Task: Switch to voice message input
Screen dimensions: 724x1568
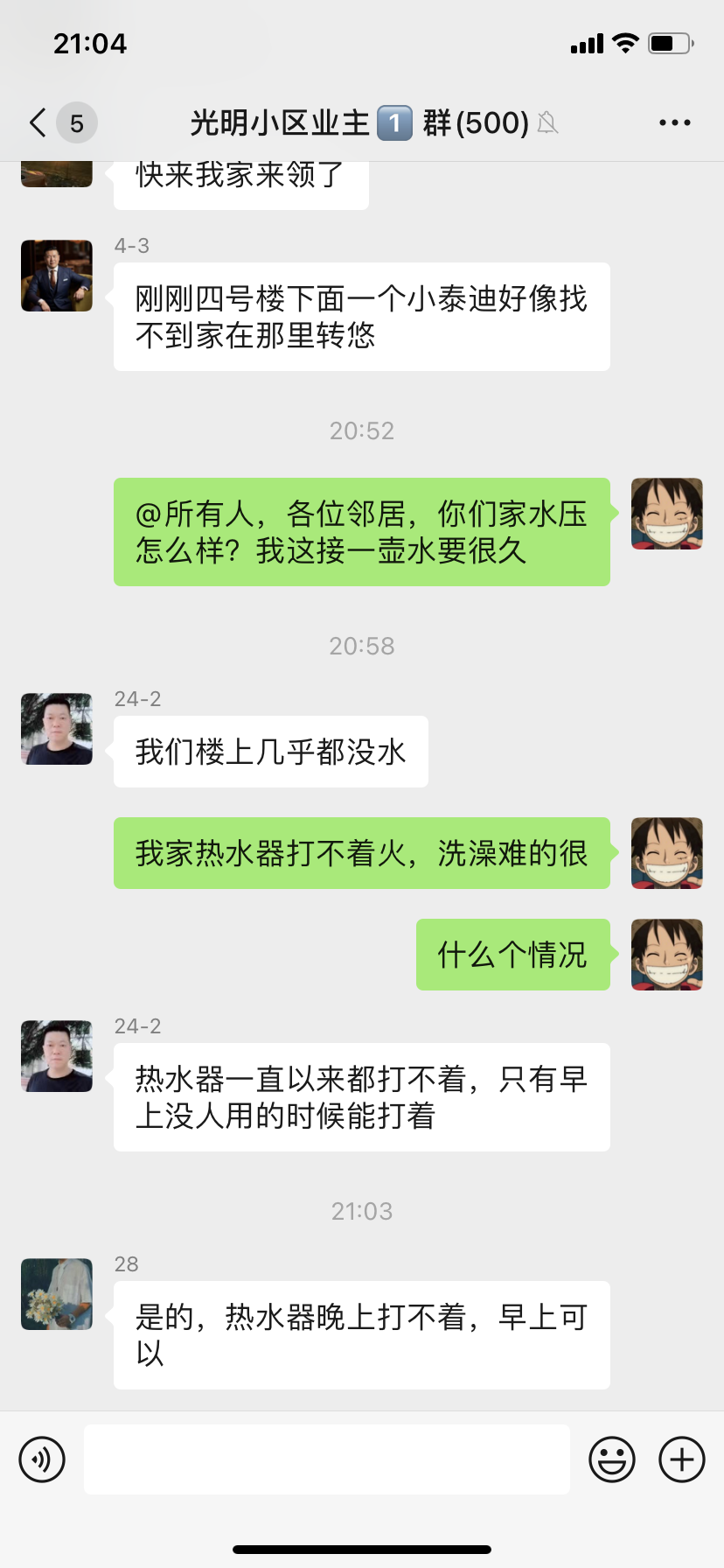Action: tap(42, 1459)
